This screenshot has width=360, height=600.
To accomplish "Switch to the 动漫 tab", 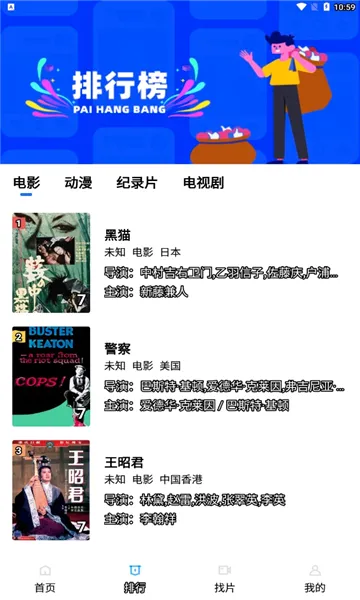I will [x=78, y=183].
